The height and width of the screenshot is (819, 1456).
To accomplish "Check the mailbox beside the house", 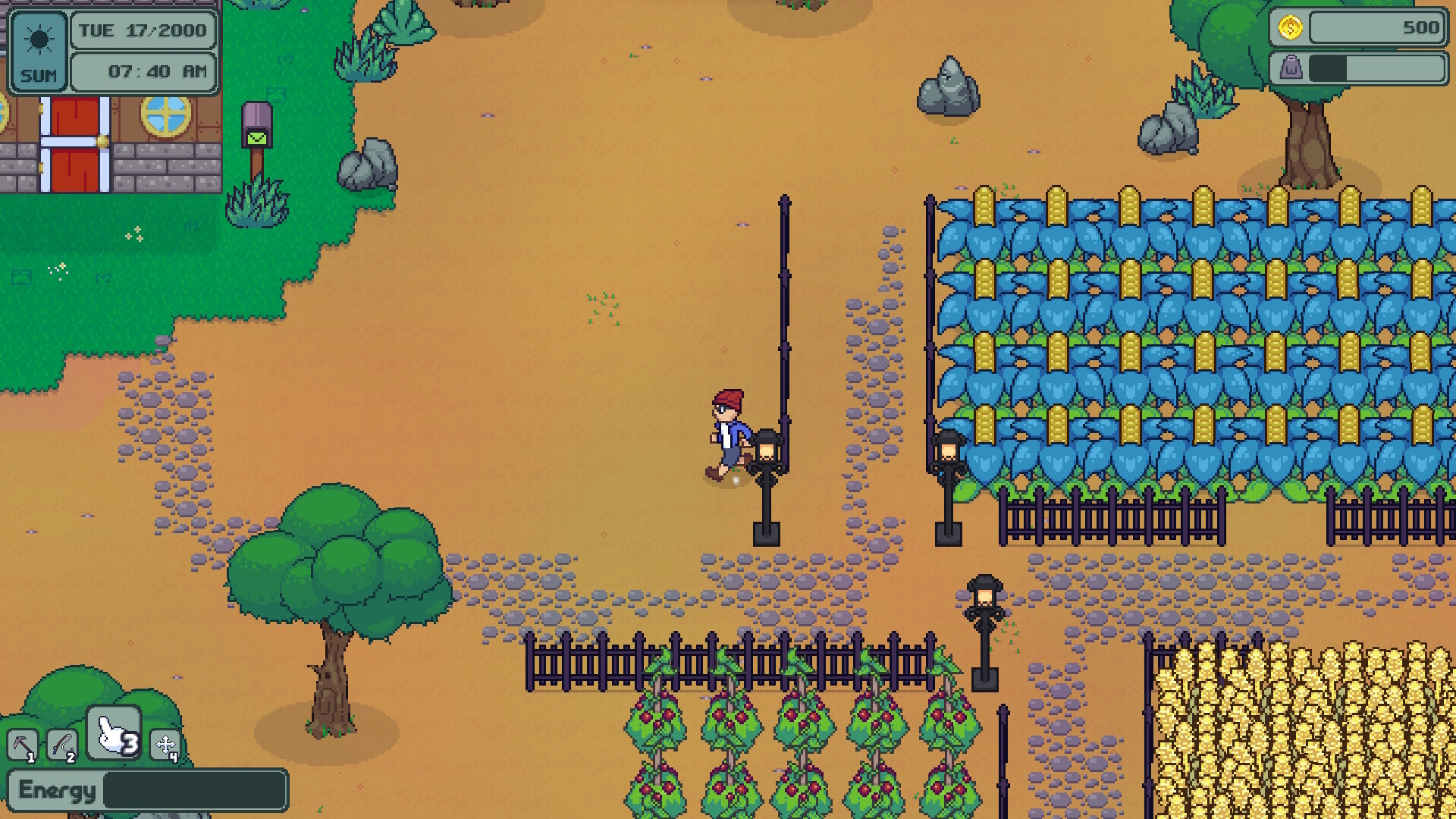I will point(257,128).
